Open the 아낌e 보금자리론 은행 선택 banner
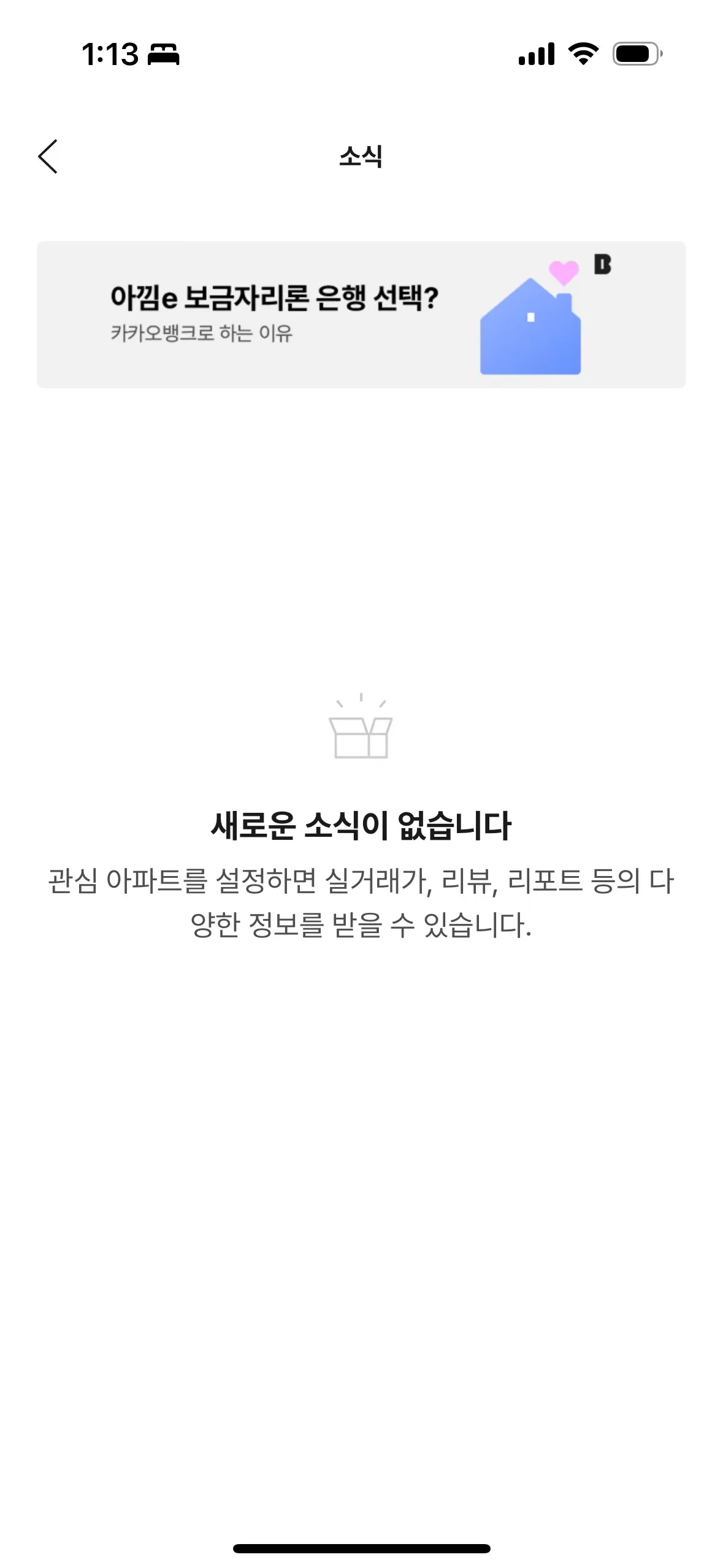 (x=361, y=314)
